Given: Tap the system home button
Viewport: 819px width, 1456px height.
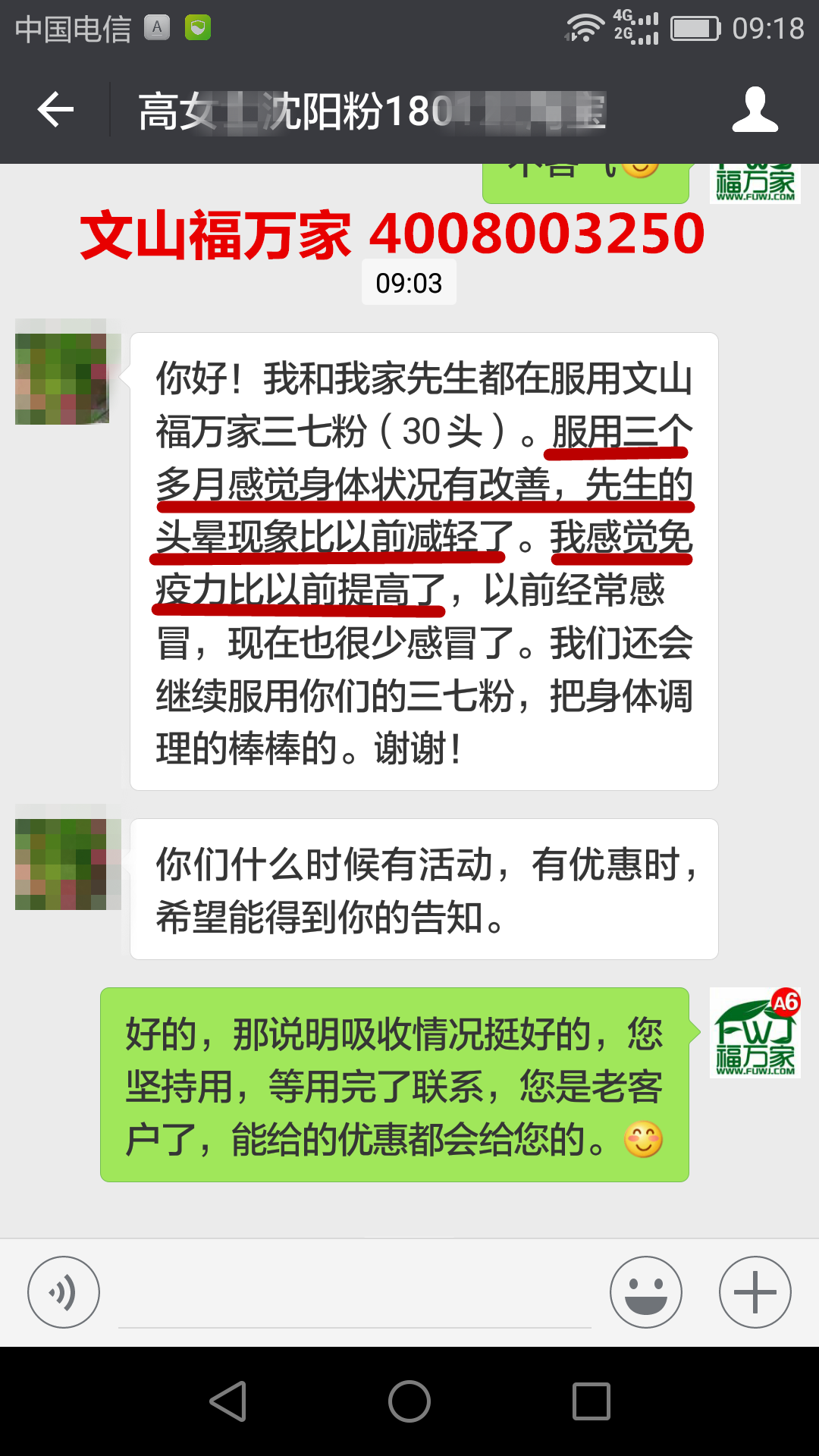Looking at the screenshot, I should pyautogui.click(x=409, y=1401).
